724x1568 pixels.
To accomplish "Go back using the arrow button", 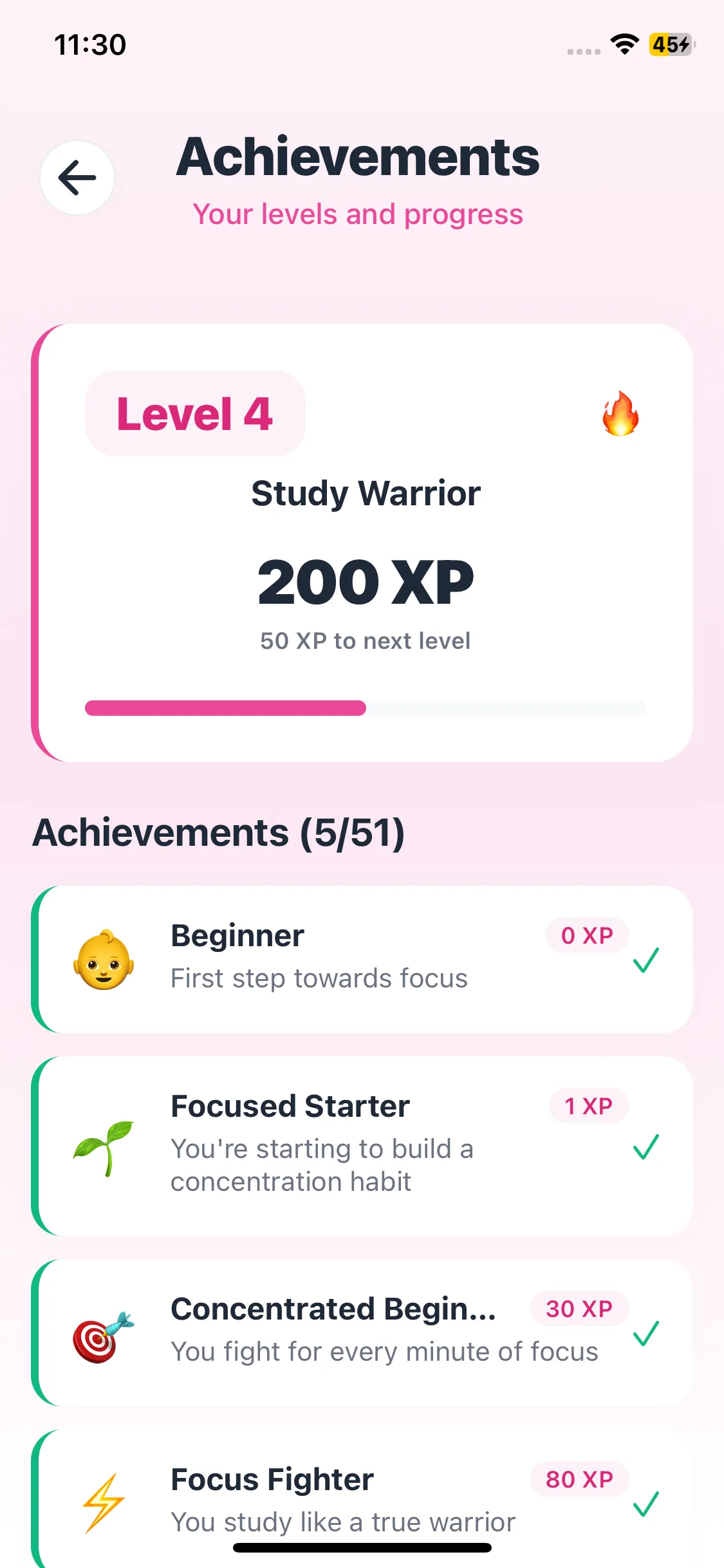I will (x=77, y=178).
